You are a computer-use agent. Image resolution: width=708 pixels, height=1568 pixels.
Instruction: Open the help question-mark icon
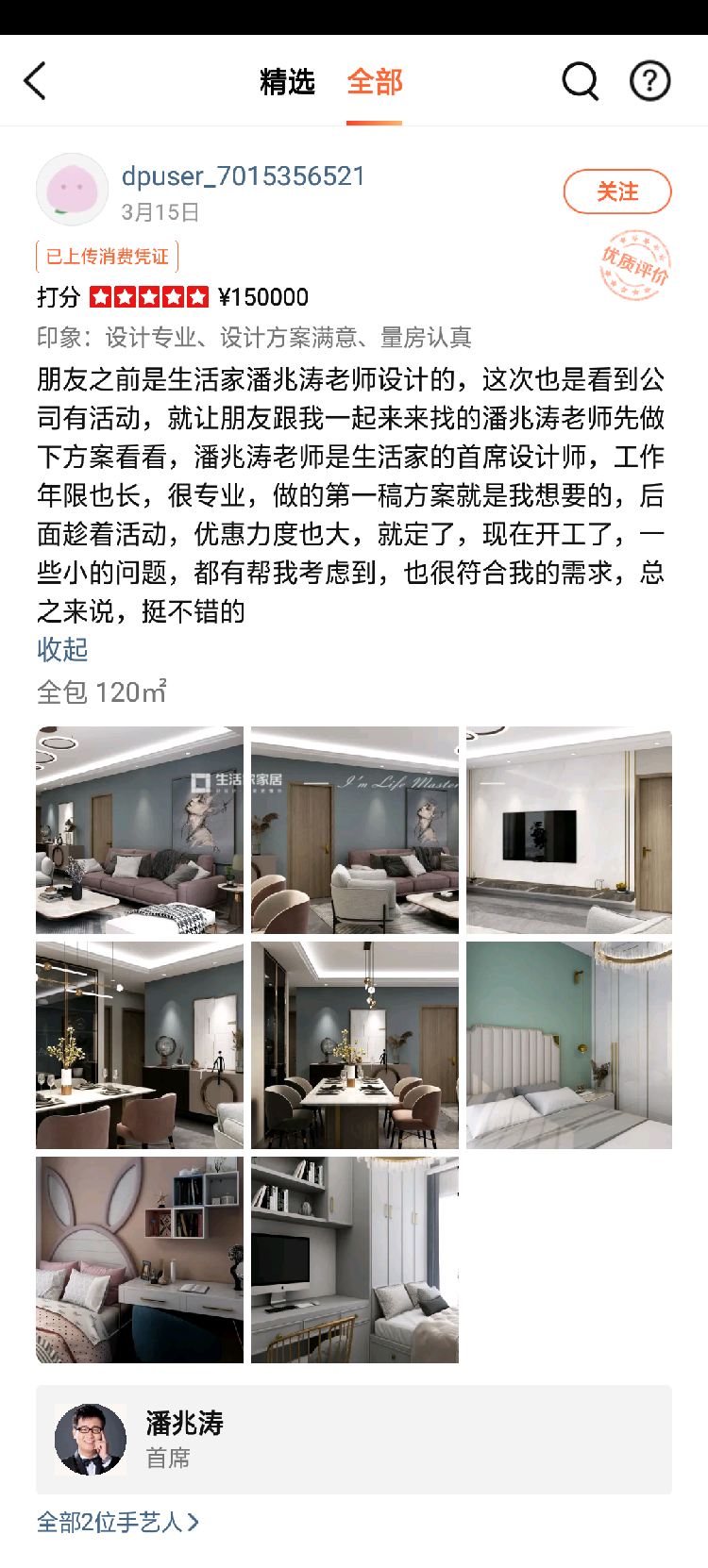click(x=649, y=81)
